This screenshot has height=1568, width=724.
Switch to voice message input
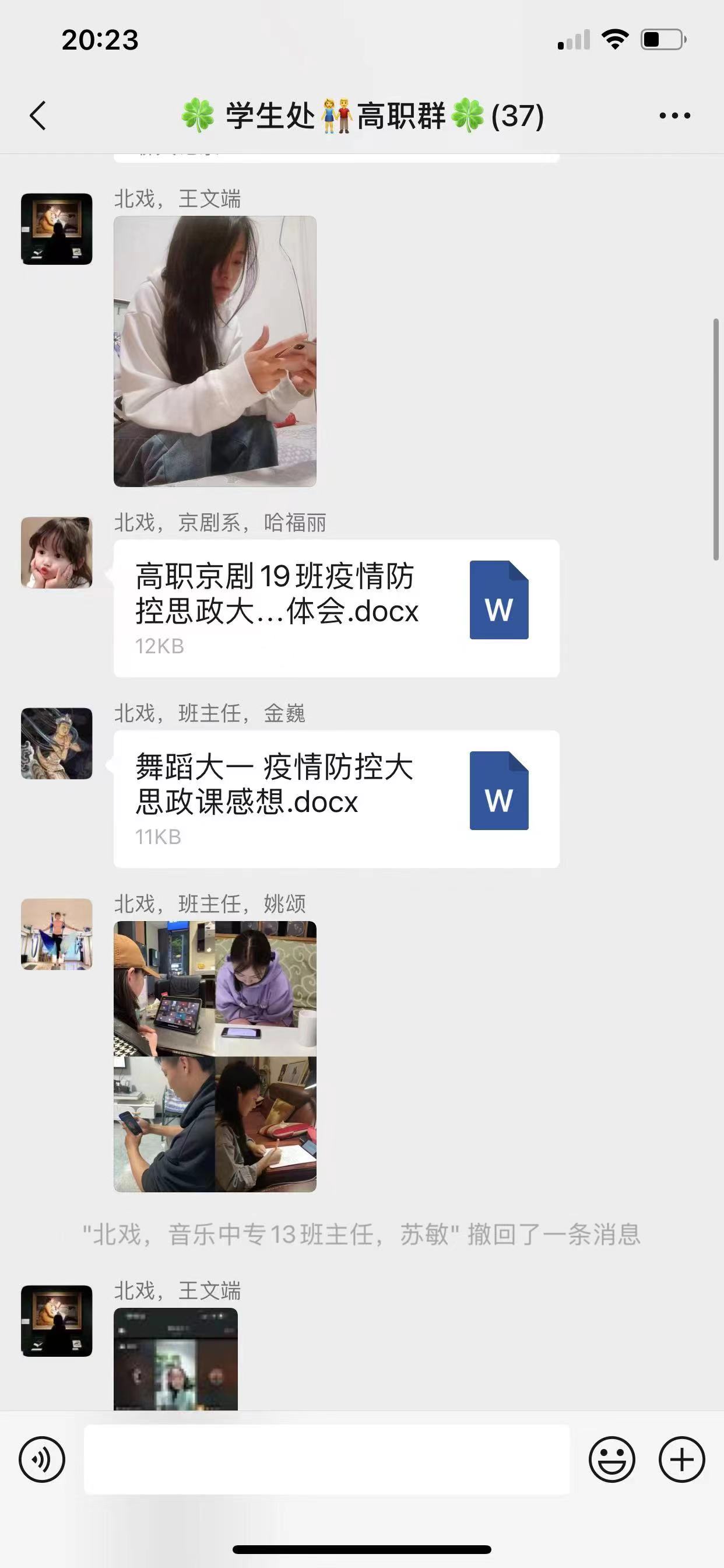[41, 1459]
